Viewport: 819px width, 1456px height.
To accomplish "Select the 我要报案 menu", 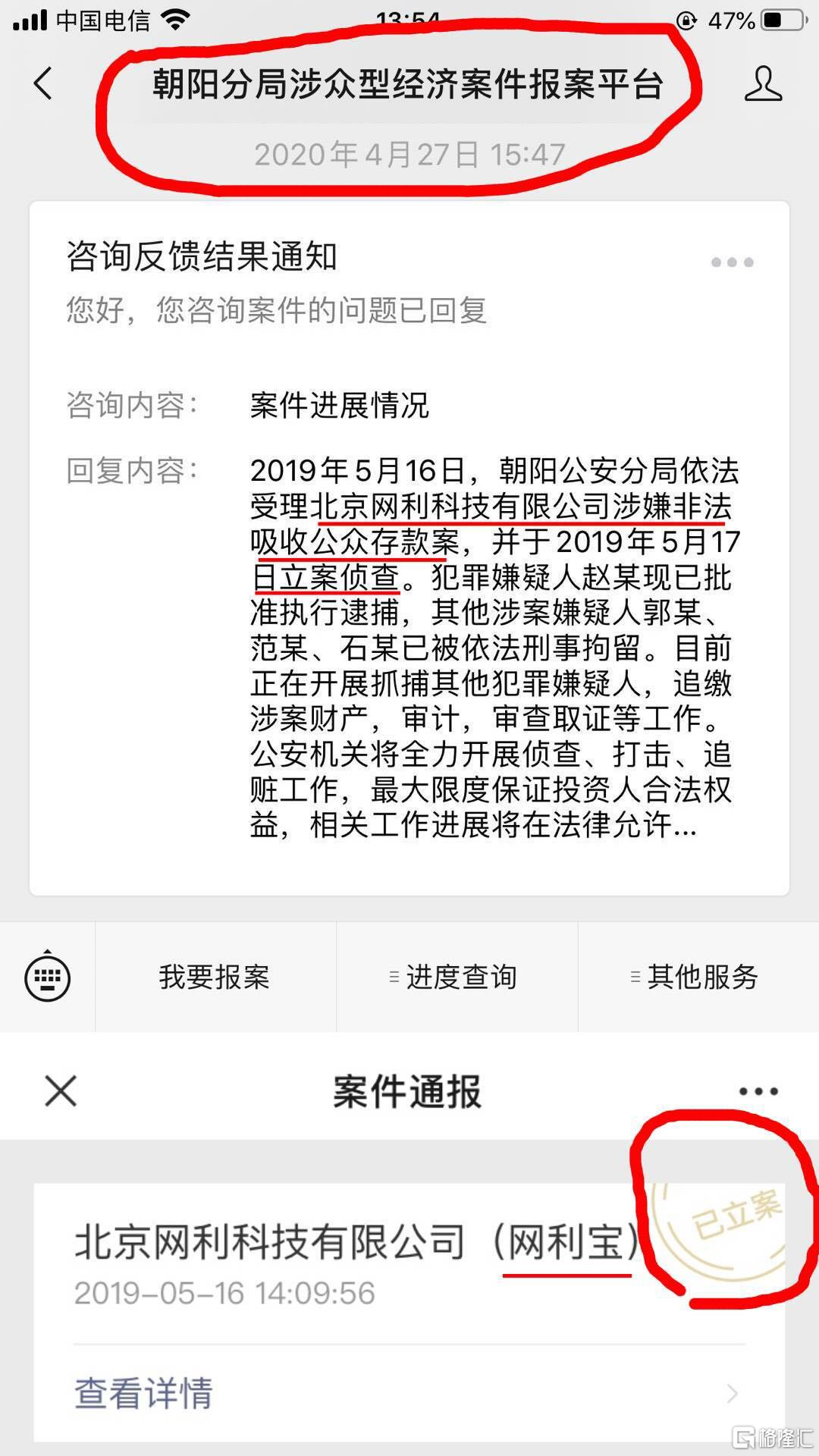I will 215,977.
